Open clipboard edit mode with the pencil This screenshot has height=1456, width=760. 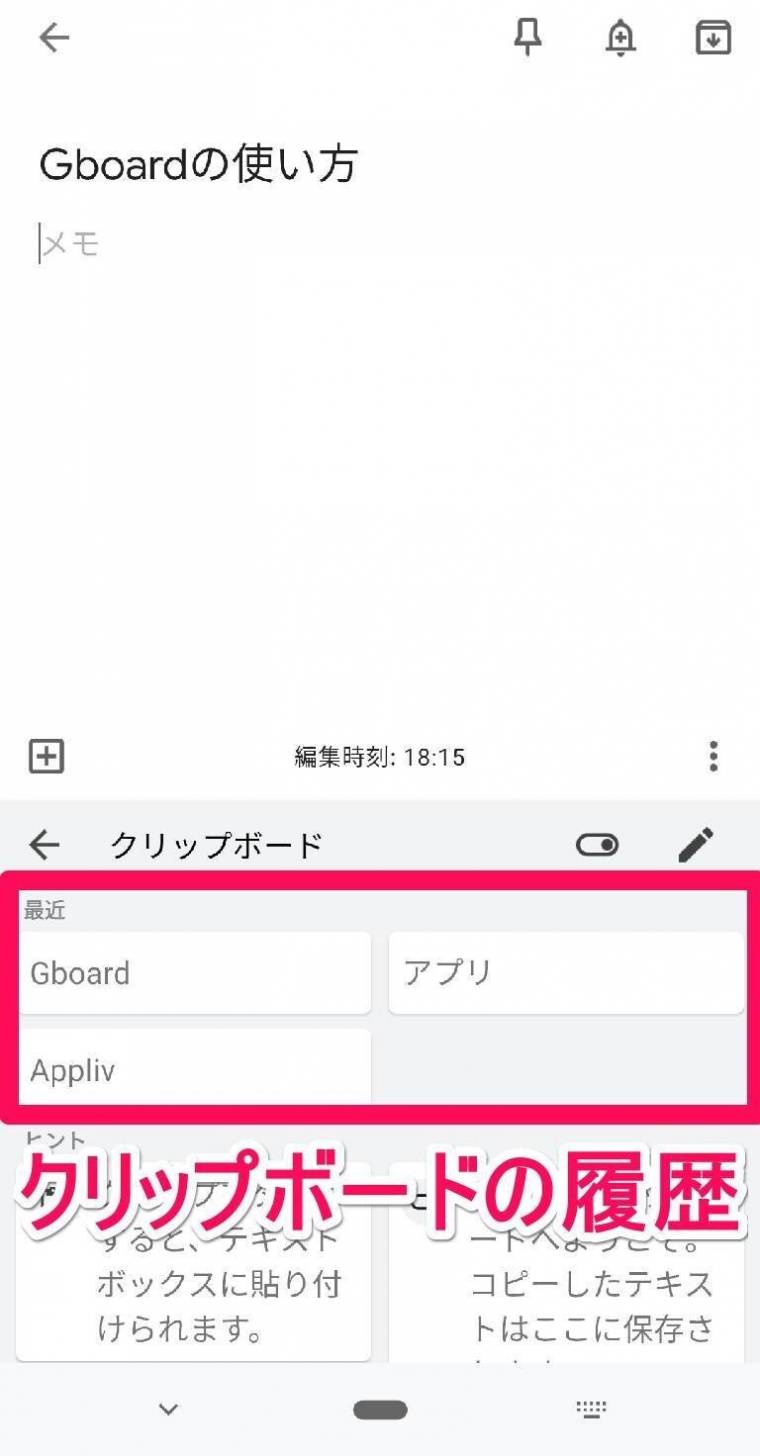(696, 845)
